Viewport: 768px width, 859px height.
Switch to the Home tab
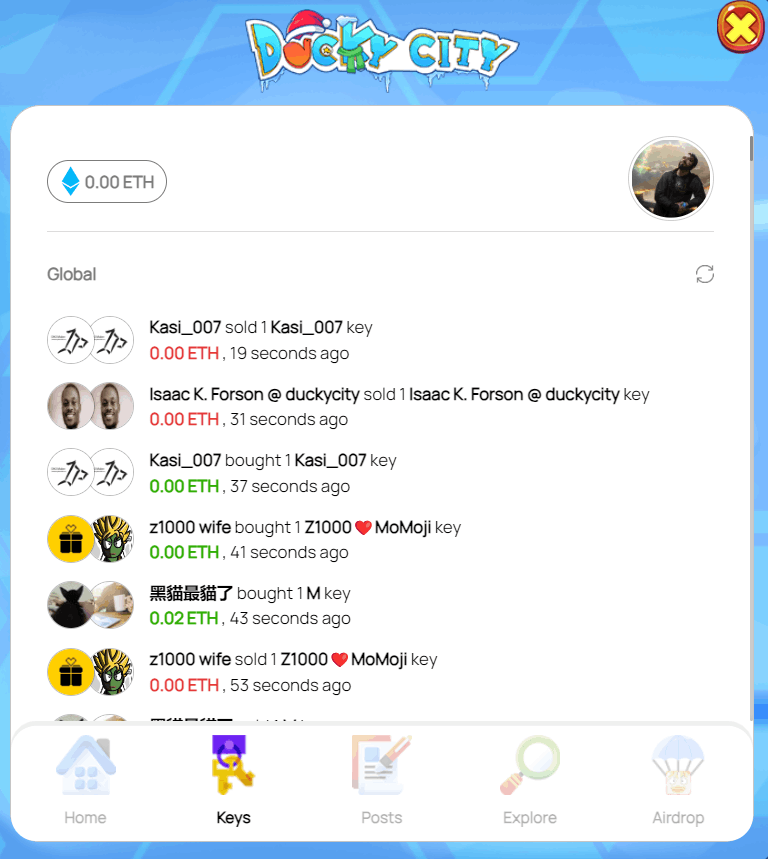85,780
